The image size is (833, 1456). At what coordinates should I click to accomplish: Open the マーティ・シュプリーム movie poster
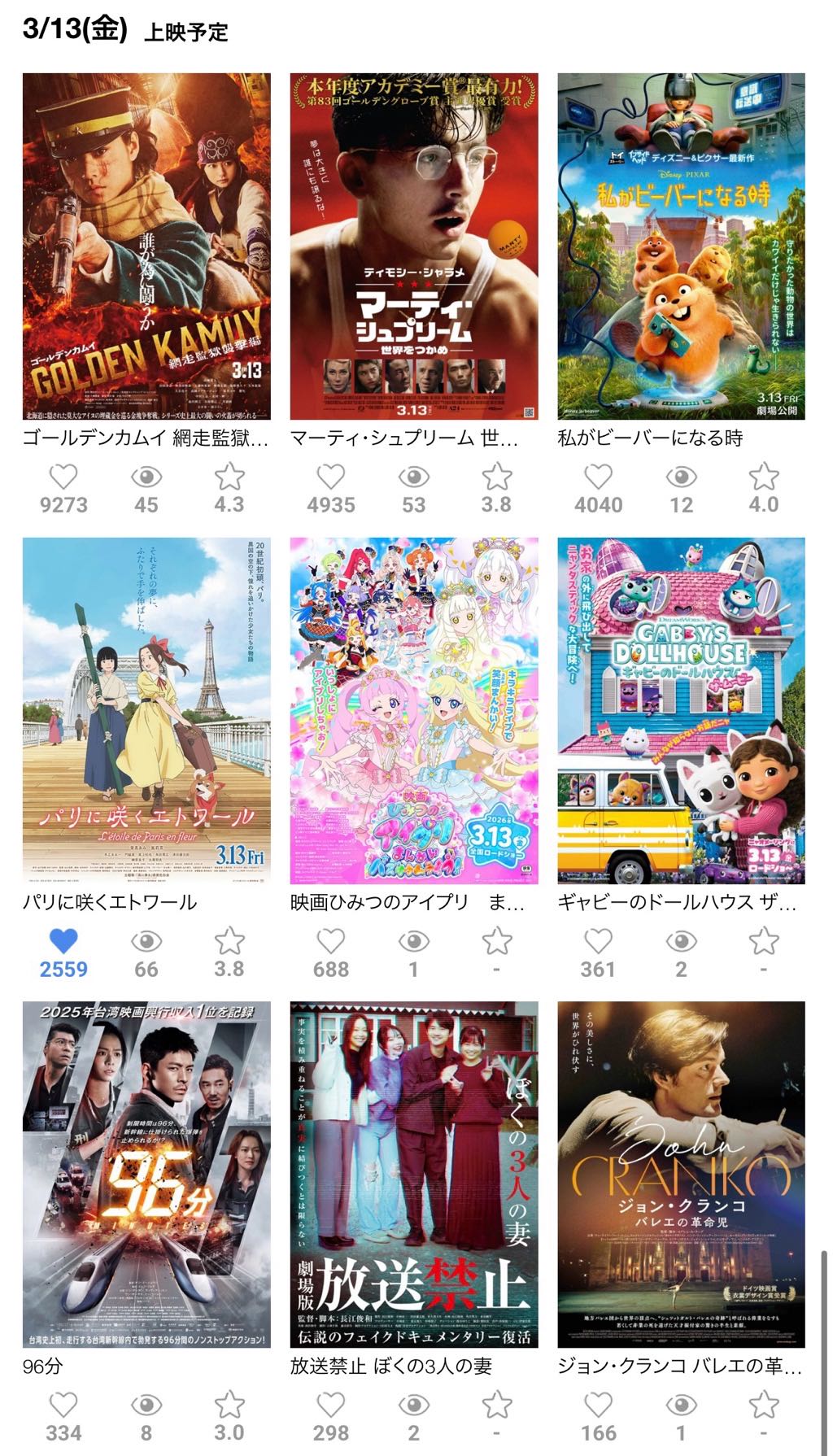tap(413, 246)
